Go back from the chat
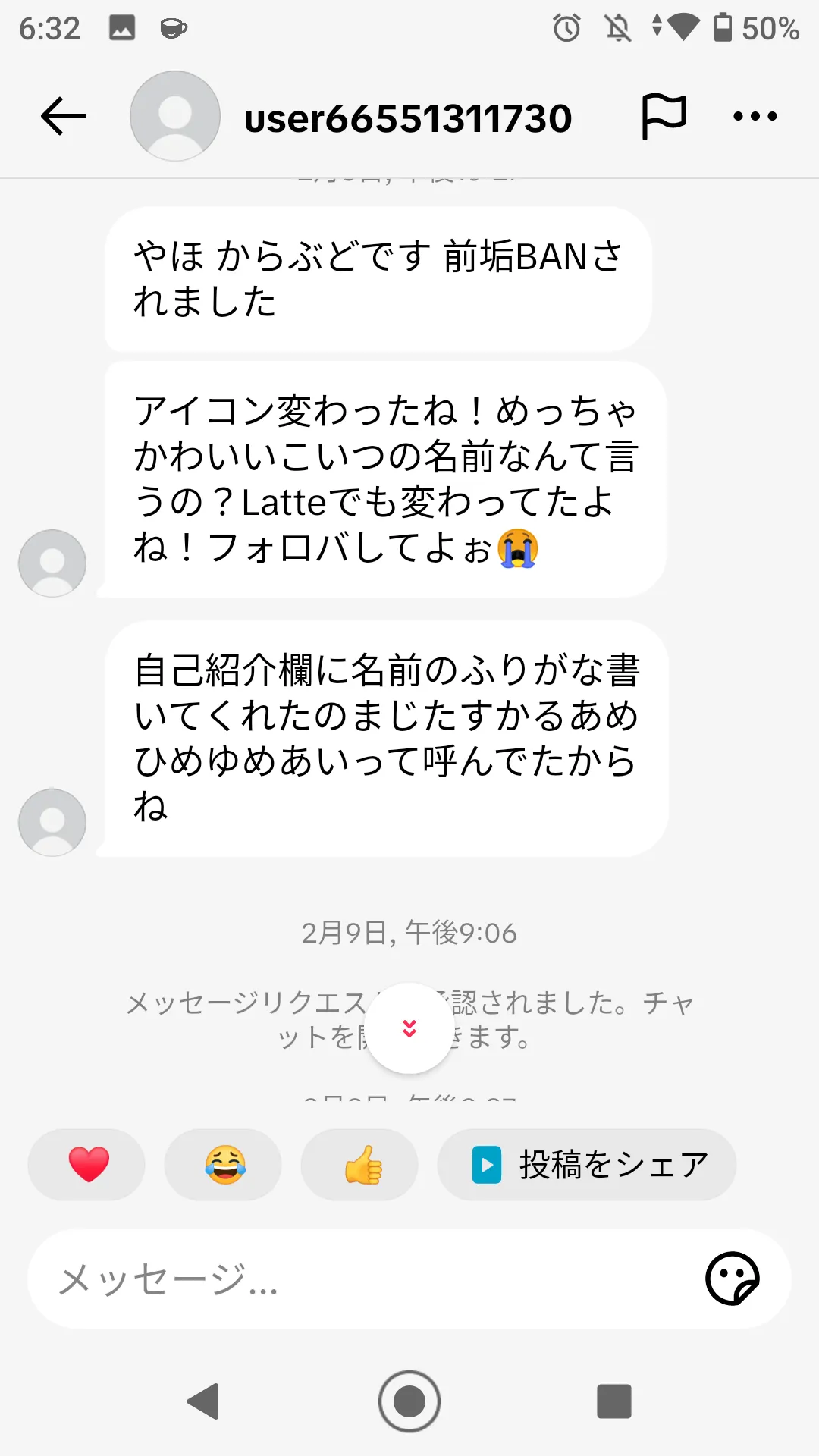819x1456 pixels. tap(64, 117)
